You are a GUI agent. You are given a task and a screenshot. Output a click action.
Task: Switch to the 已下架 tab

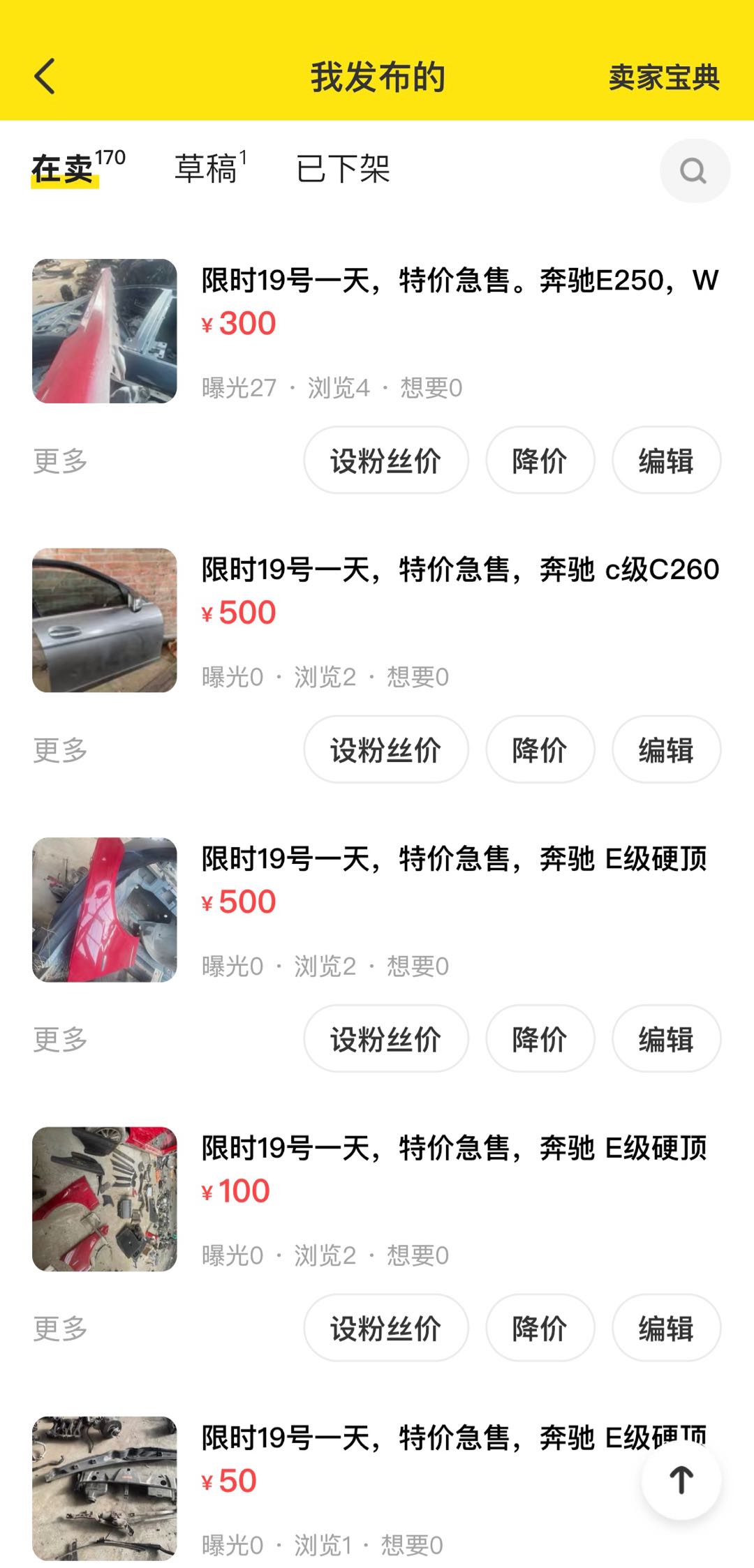[341, 167]
